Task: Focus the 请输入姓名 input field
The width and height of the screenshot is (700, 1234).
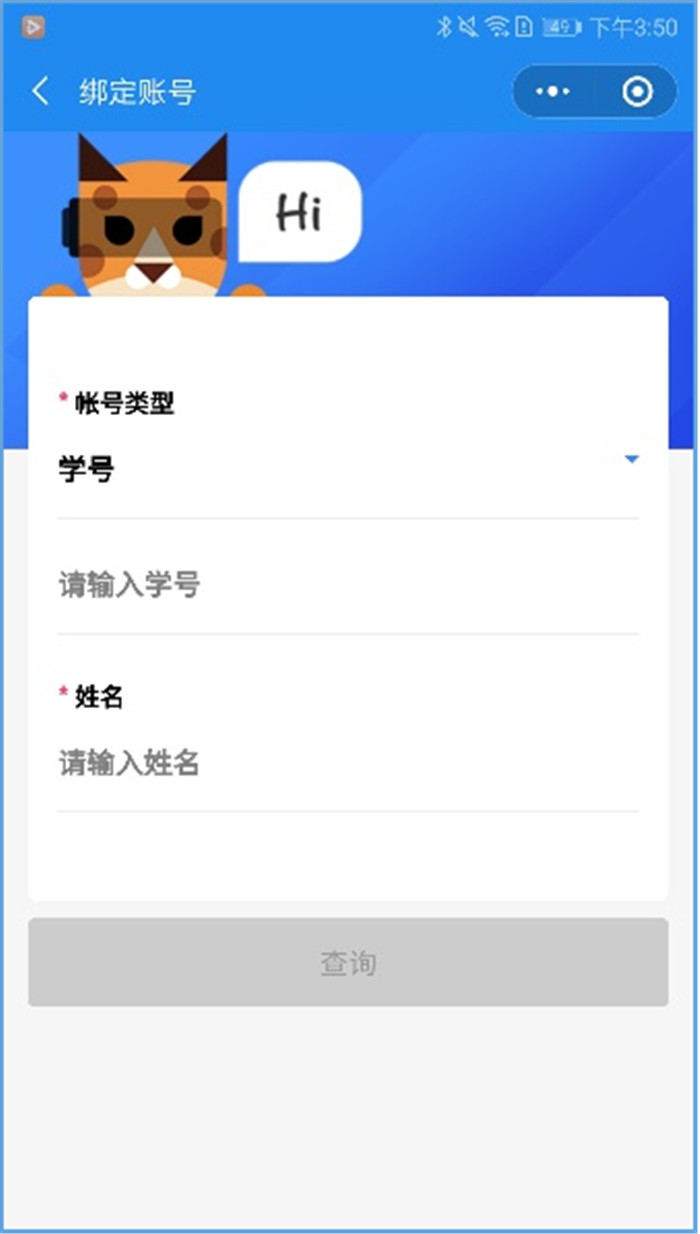Action: point(347,764)
